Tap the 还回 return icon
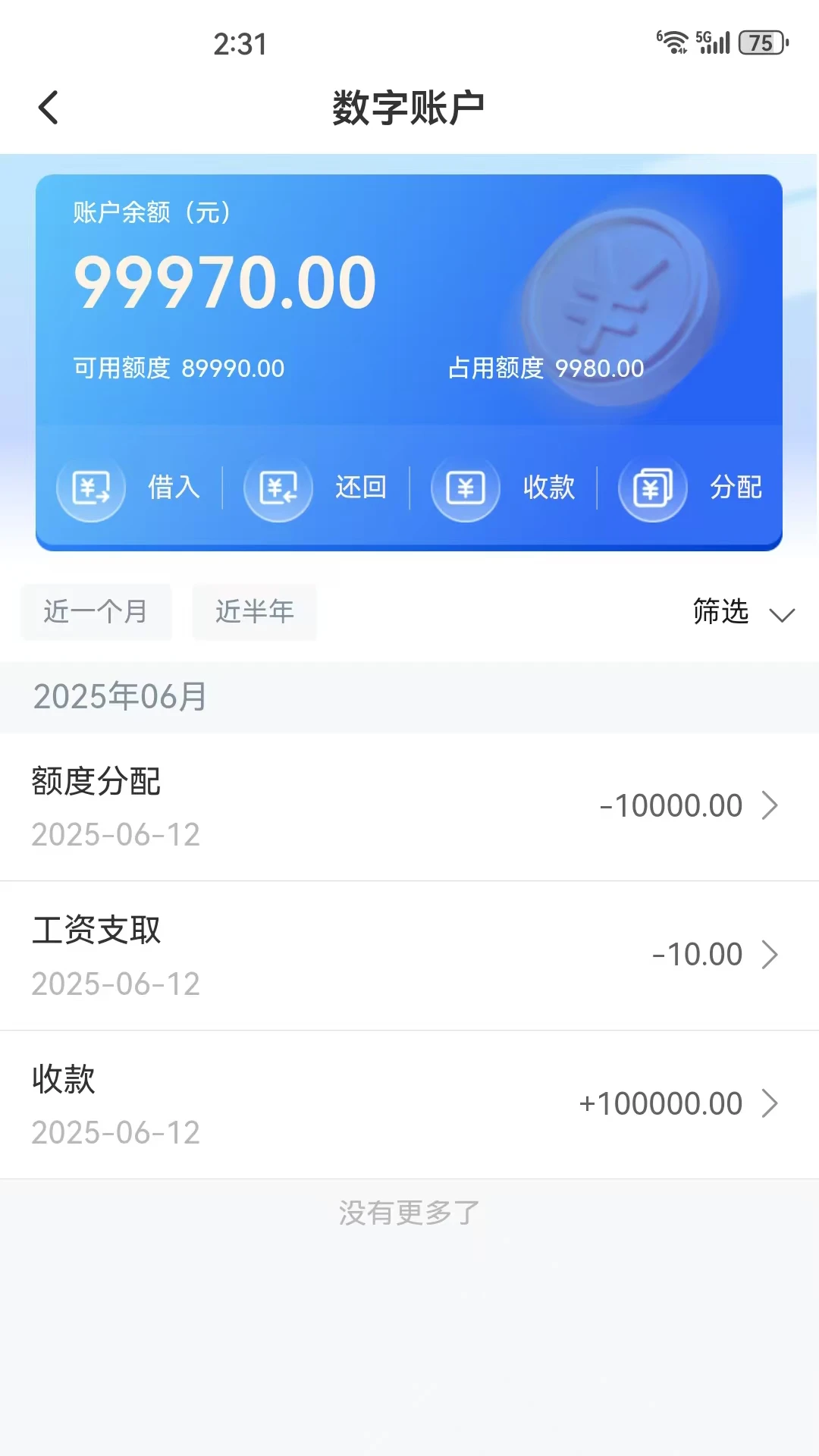 pyautogui.click(x=278, y=488)
